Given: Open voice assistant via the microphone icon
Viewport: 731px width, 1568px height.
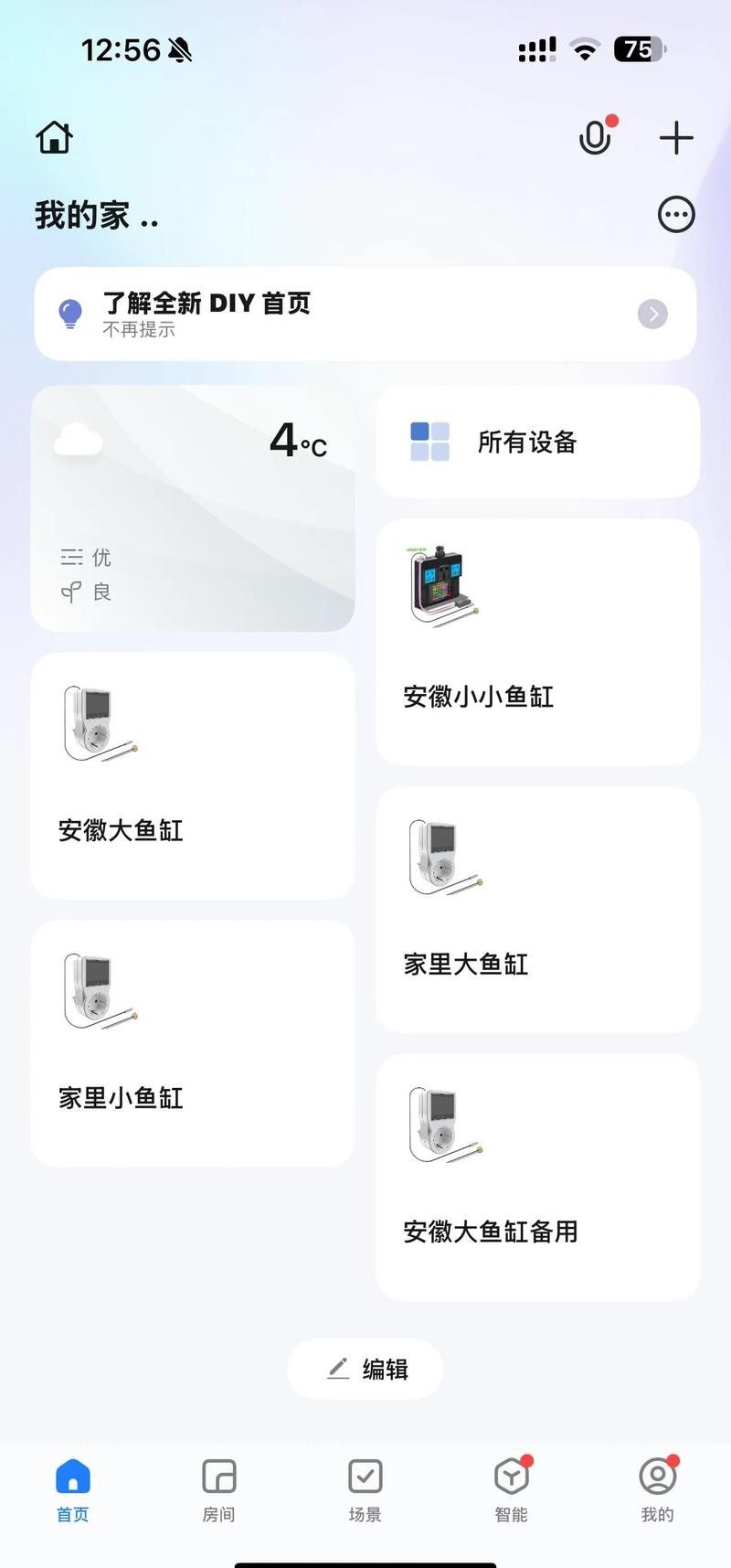Looking at the screenshot, I should [x=595, y=138].
